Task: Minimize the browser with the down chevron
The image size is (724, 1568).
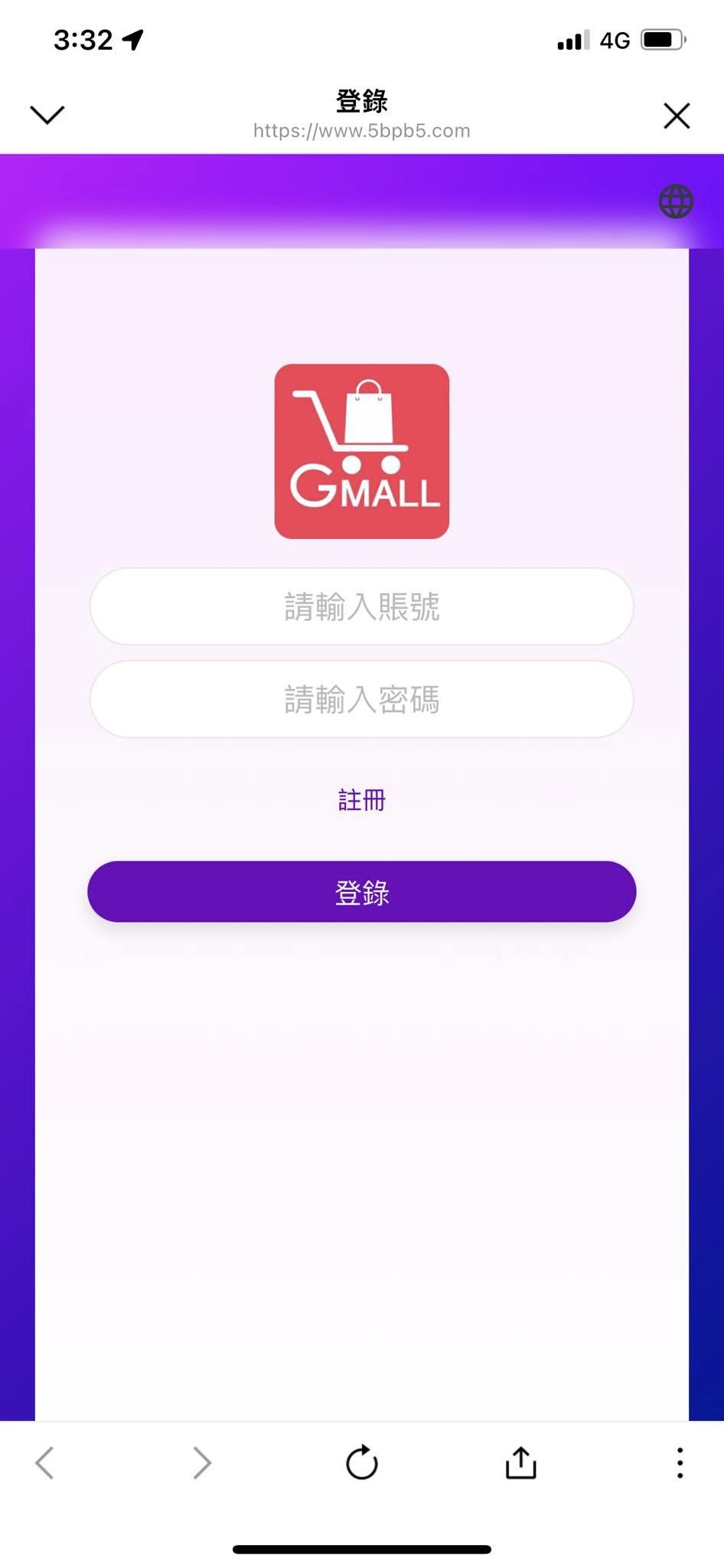Action: [x=47, y=115]
